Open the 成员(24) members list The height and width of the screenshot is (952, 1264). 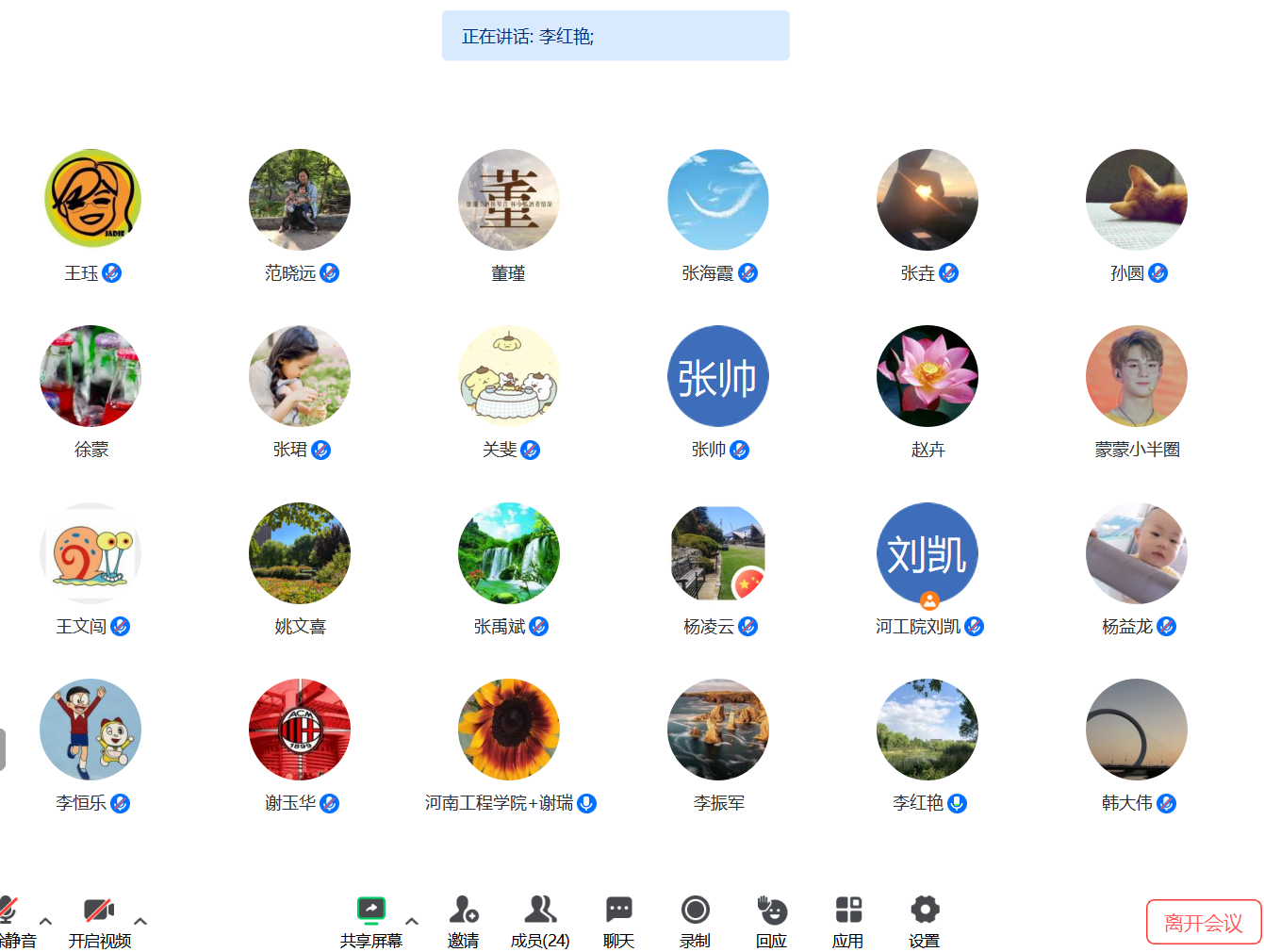tap(540, 920)
